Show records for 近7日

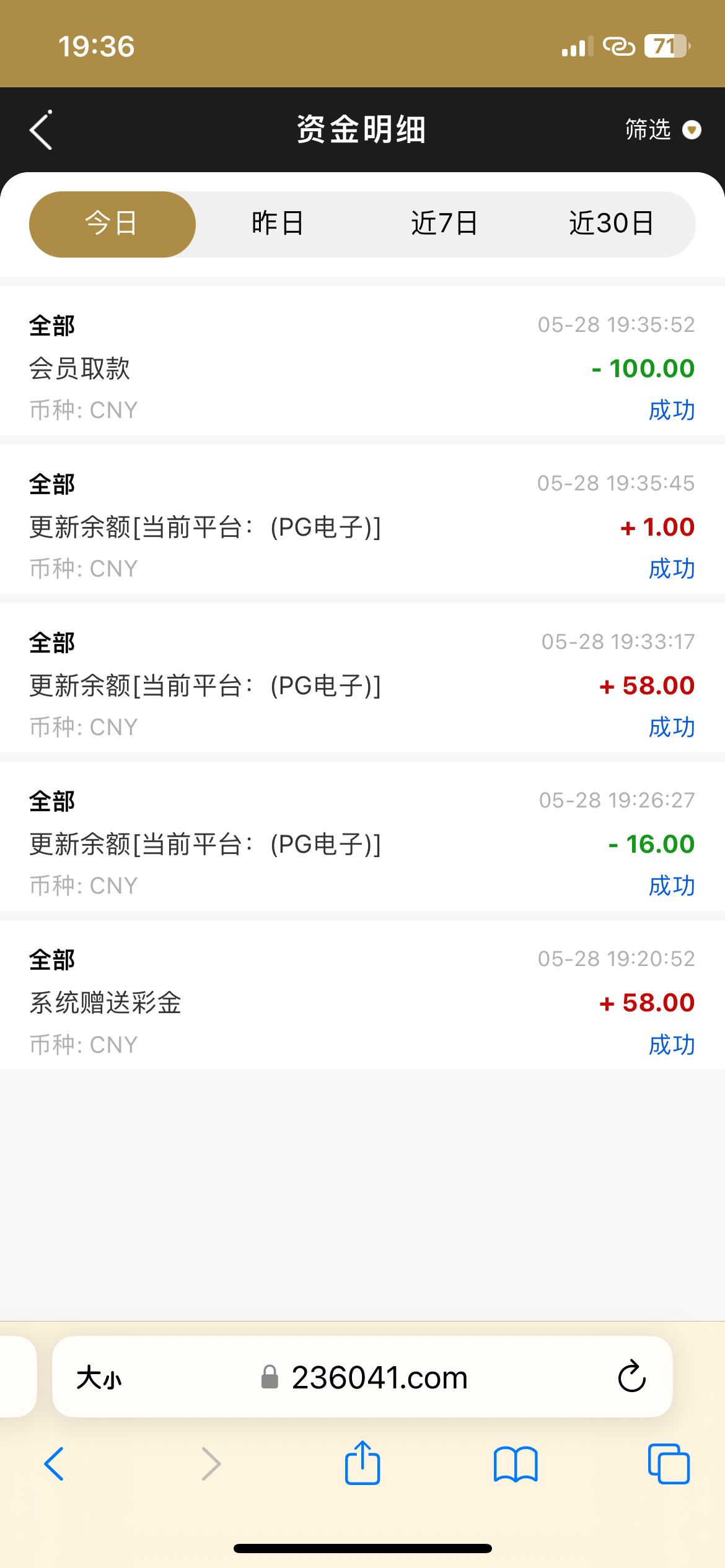(x=444, y=224)
